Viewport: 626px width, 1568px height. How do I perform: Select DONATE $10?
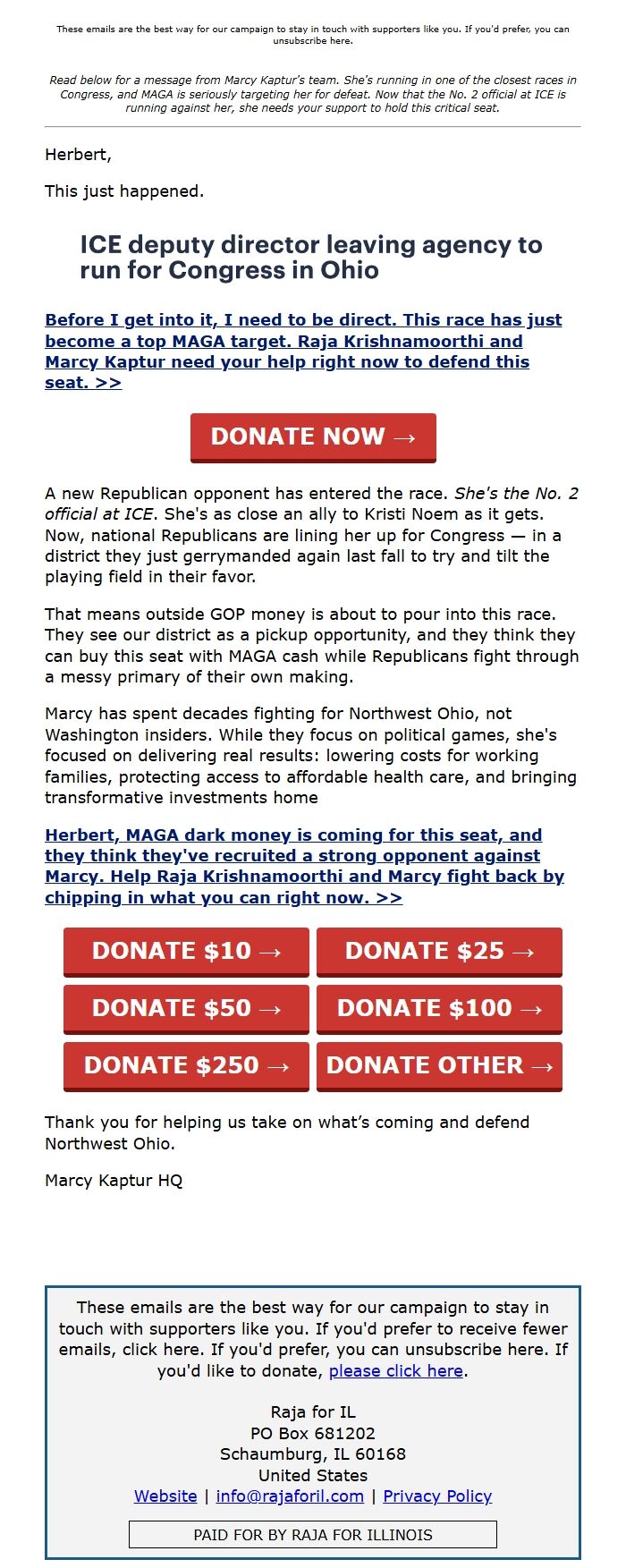click(186, 951)
